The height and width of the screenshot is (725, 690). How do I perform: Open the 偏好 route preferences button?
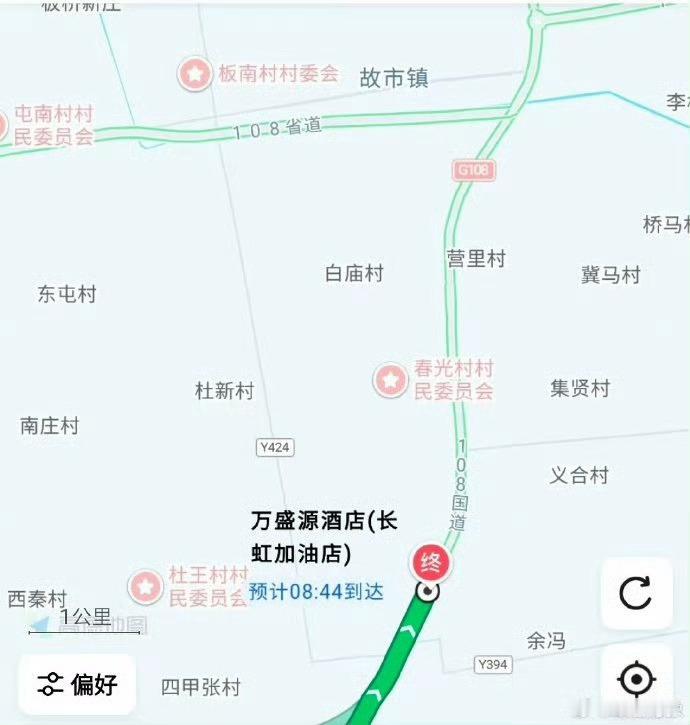click(77, 684)
